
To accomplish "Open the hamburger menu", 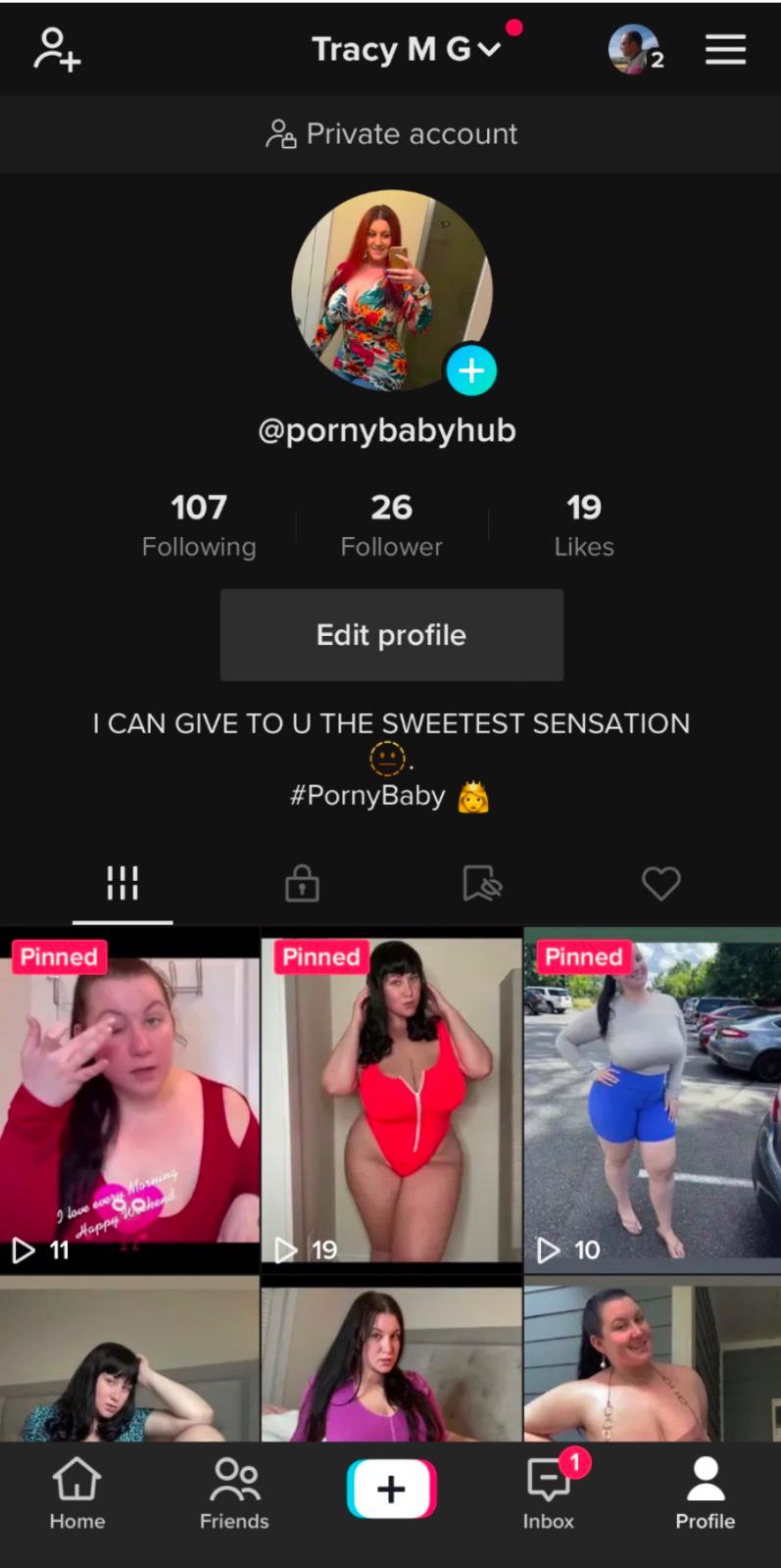I will 725,49.
